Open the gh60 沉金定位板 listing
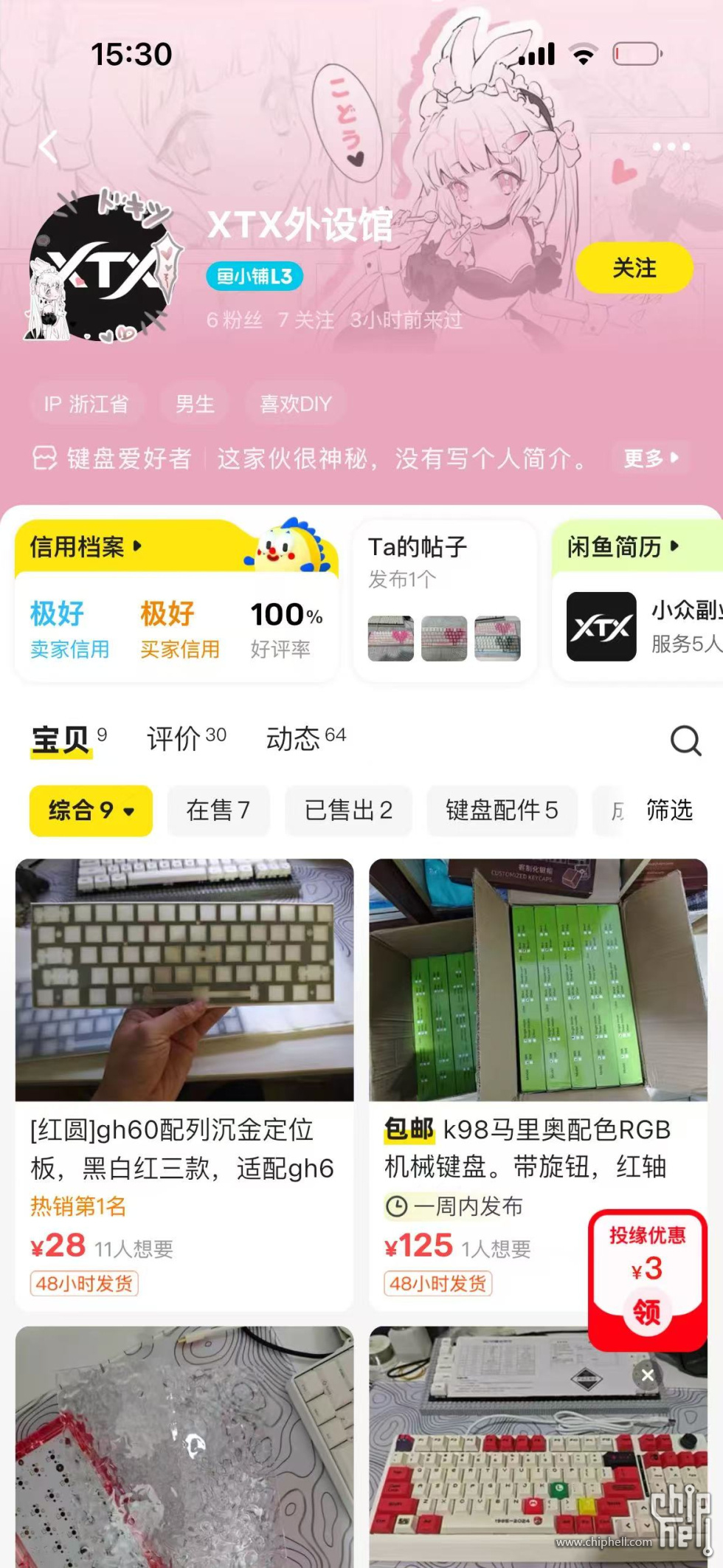Viewport: 723px width, 1568px height. [184, 1034]
